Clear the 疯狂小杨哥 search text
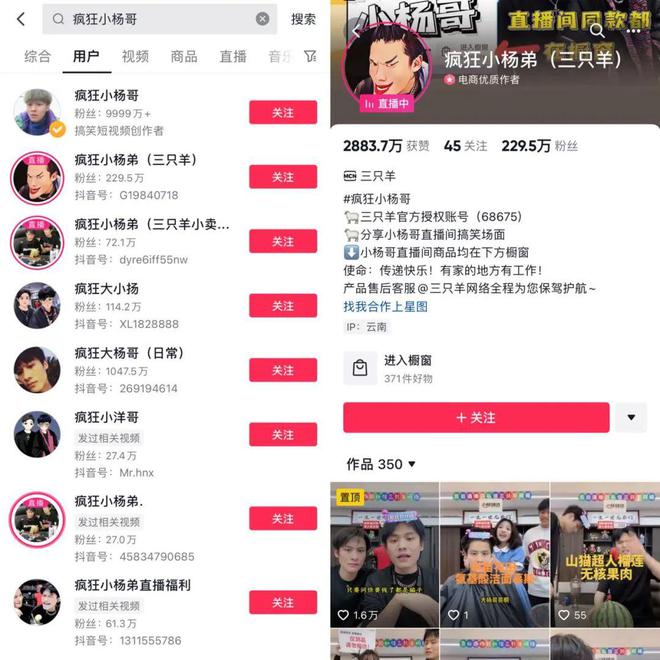 click(x=262, y=19)
